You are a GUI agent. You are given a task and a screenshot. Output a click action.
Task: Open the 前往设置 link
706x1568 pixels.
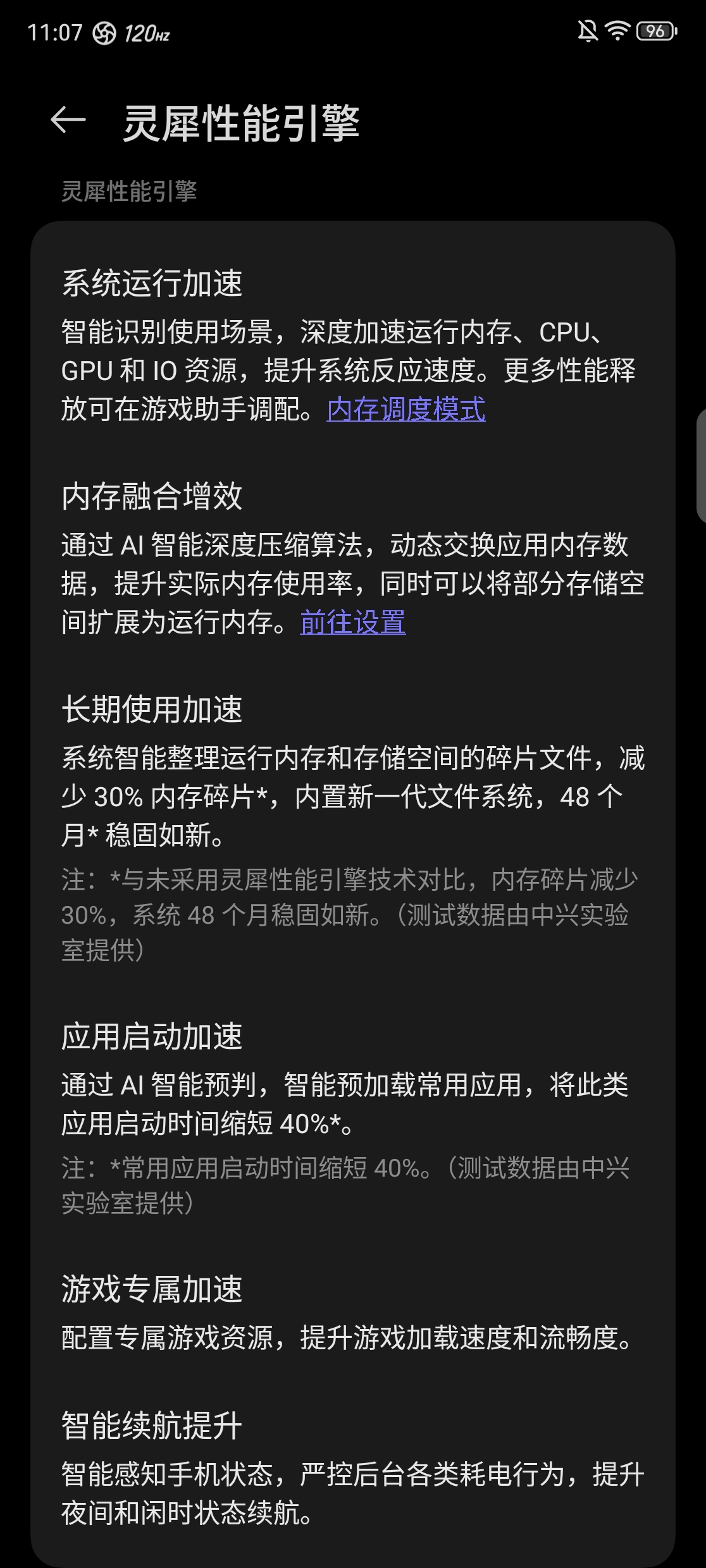pyautogui.click(x=353, y=623)
